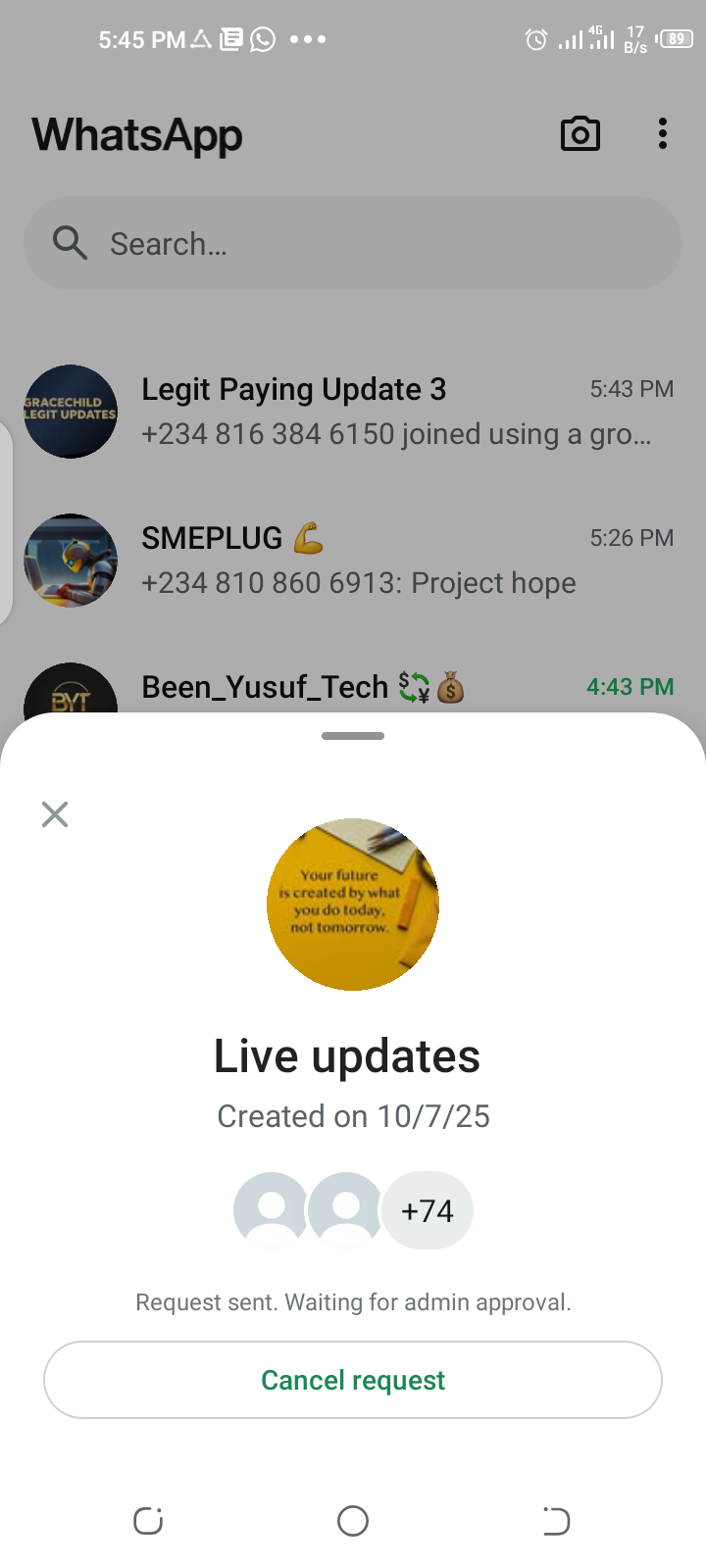Open the three-dot overflow menu
The height and width of the screenshot is (1568, 706).
663,134
